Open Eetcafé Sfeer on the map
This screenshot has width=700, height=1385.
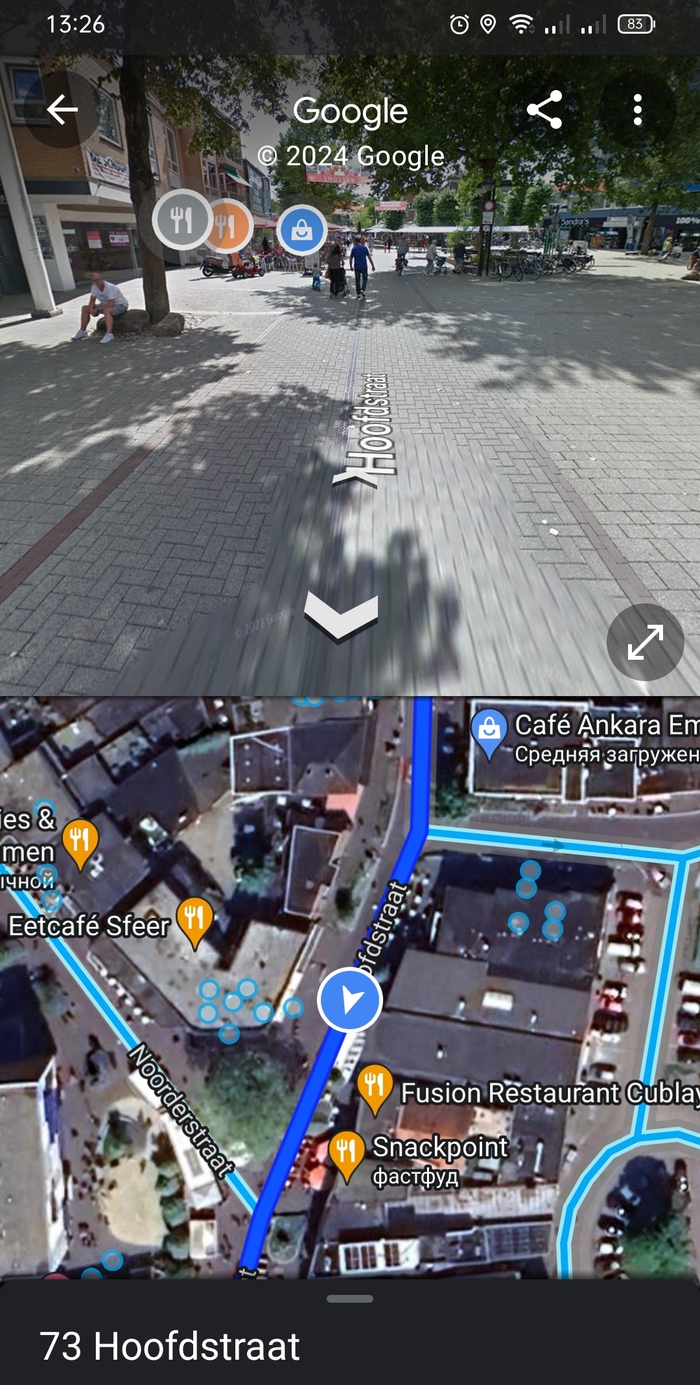(x=195, y=919)
